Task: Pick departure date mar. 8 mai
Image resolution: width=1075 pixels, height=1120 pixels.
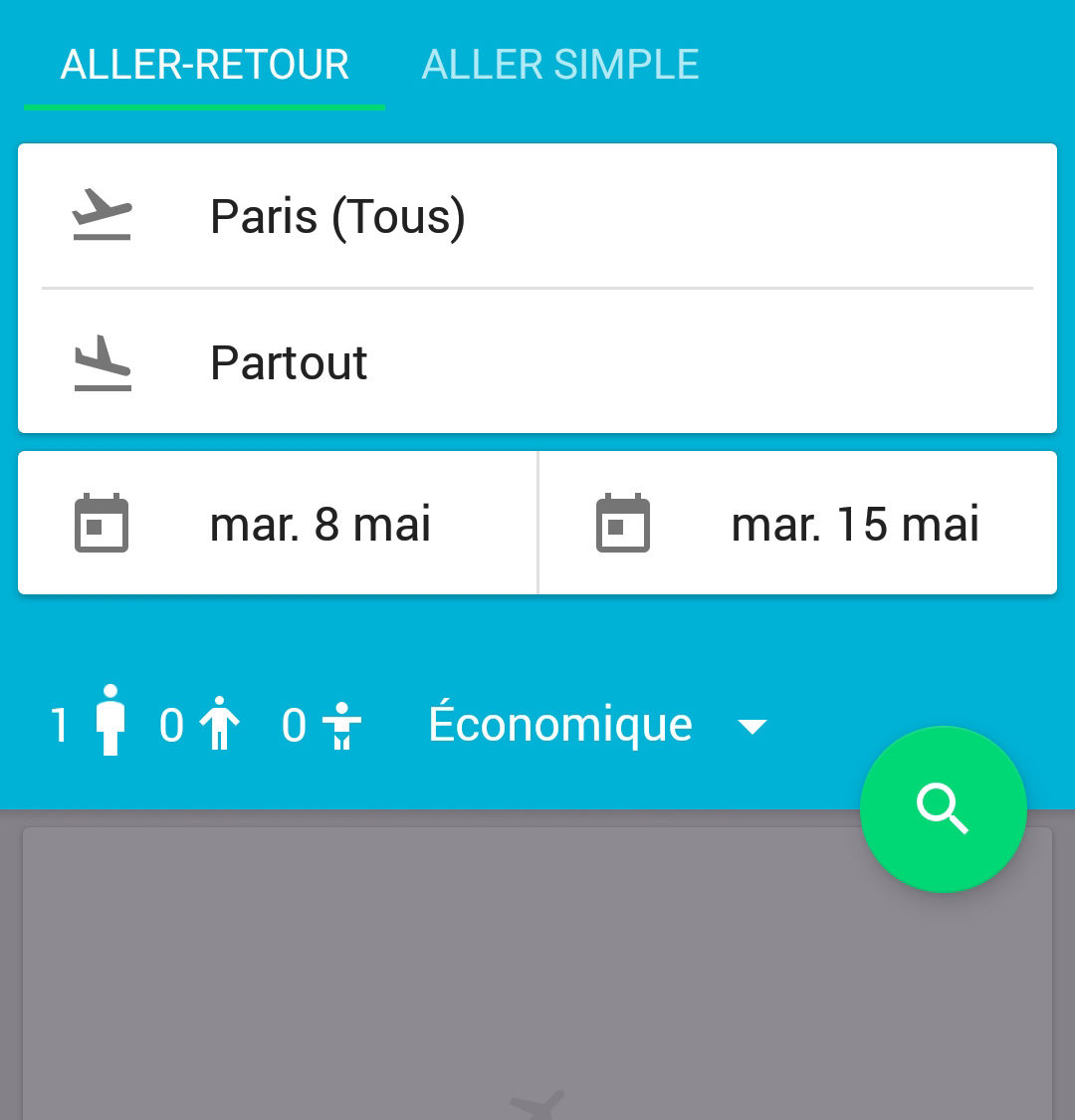Action: pos(278,524)
